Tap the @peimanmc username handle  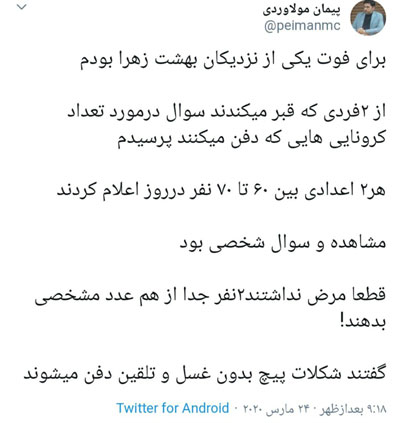pos(302,26)
